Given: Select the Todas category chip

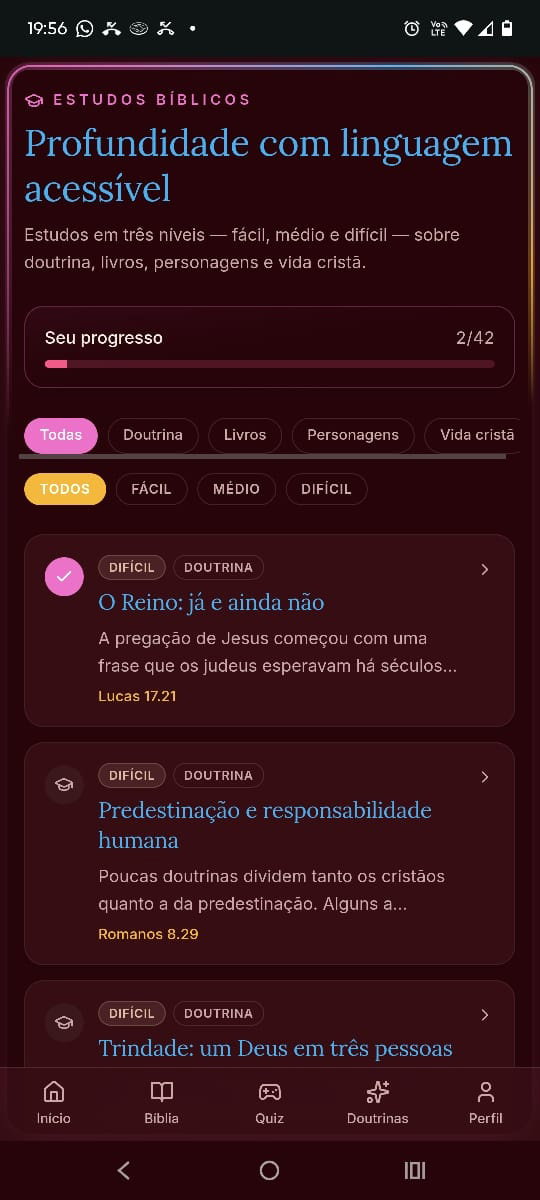Looking at the screenshot, I should (61, 435).
